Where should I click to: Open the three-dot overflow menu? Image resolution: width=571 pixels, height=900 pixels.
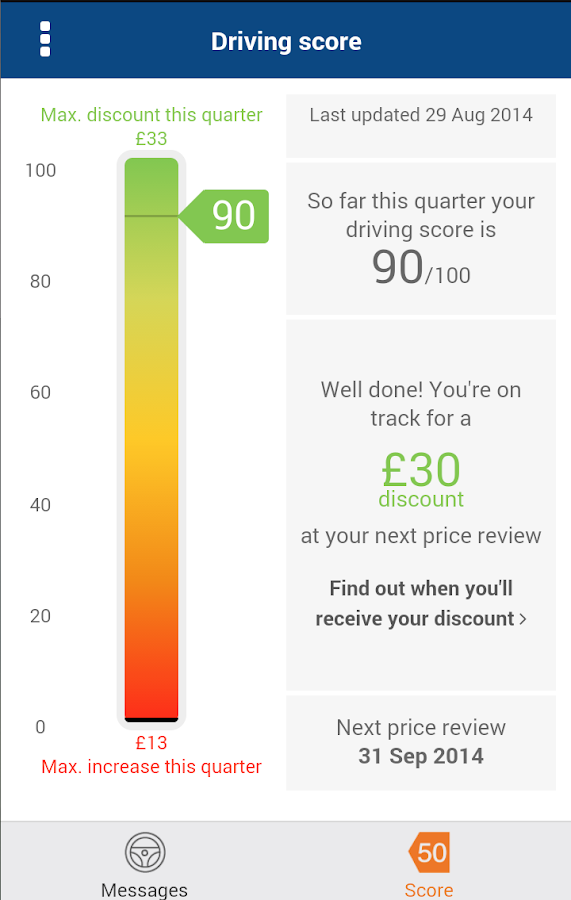coord(45,40)
